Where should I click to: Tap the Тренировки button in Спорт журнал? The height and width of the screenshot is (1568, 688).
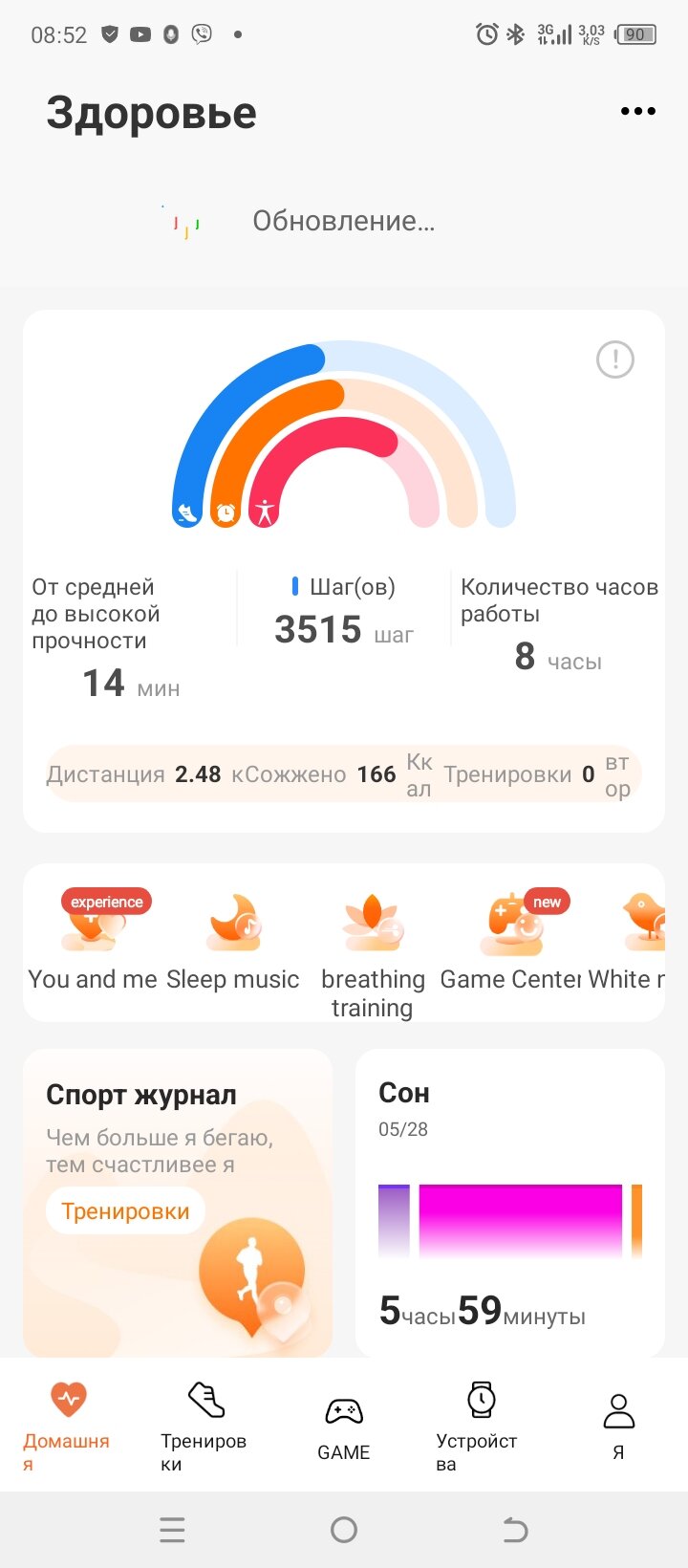(125, 1211)
